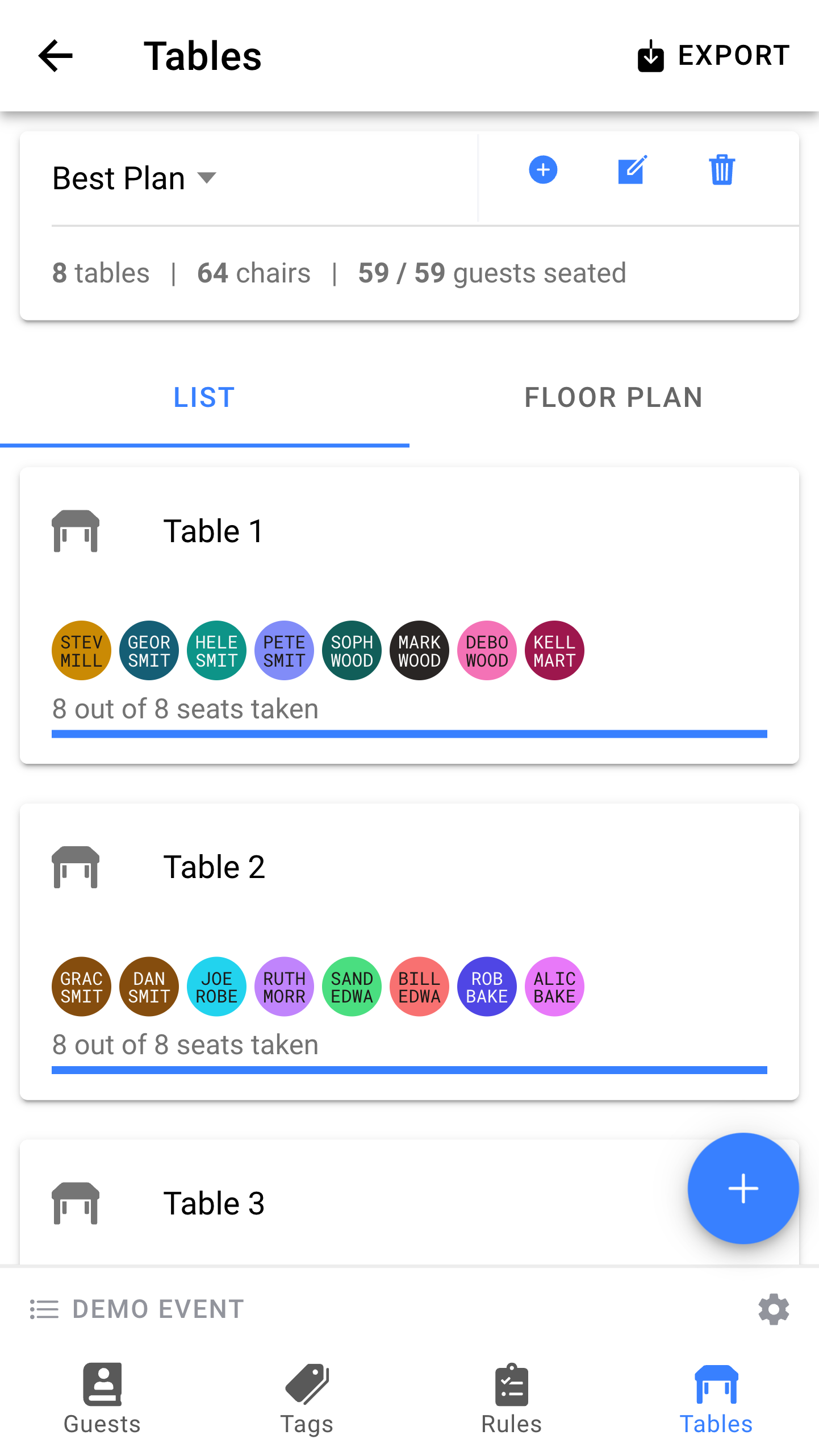
Task: Select guest avatar ROB BAKE at Table 2
Action: (x=487, y=987)
